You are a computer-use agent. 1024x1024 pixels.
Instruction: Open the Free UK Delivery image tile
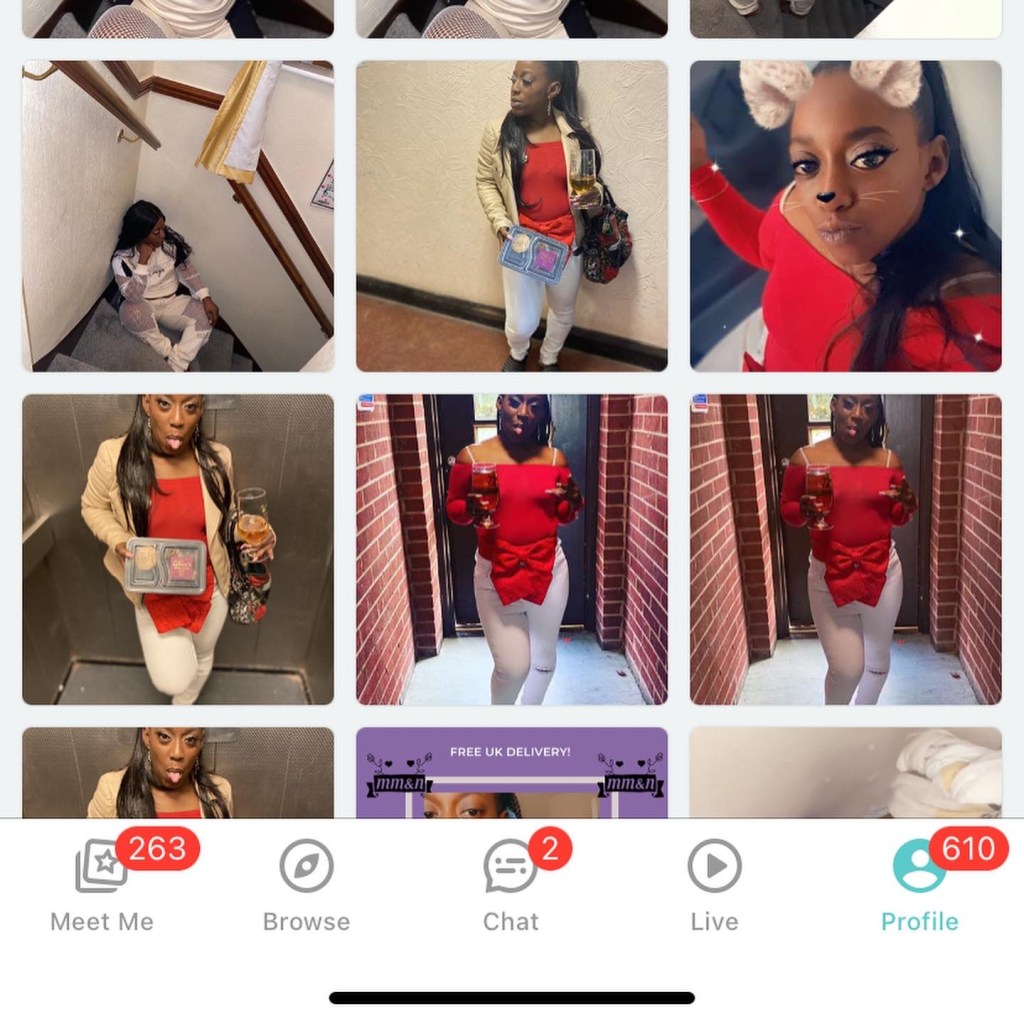tap(511, 772)
